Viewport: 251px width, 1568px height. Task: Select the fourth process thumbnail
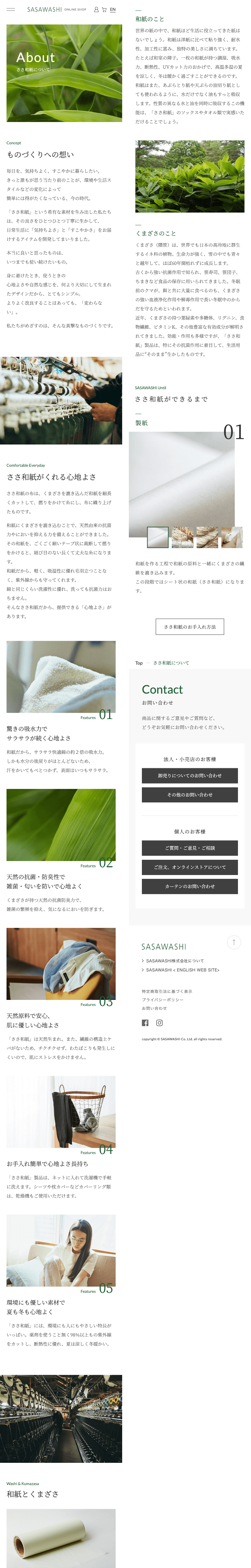click(232, 537)
